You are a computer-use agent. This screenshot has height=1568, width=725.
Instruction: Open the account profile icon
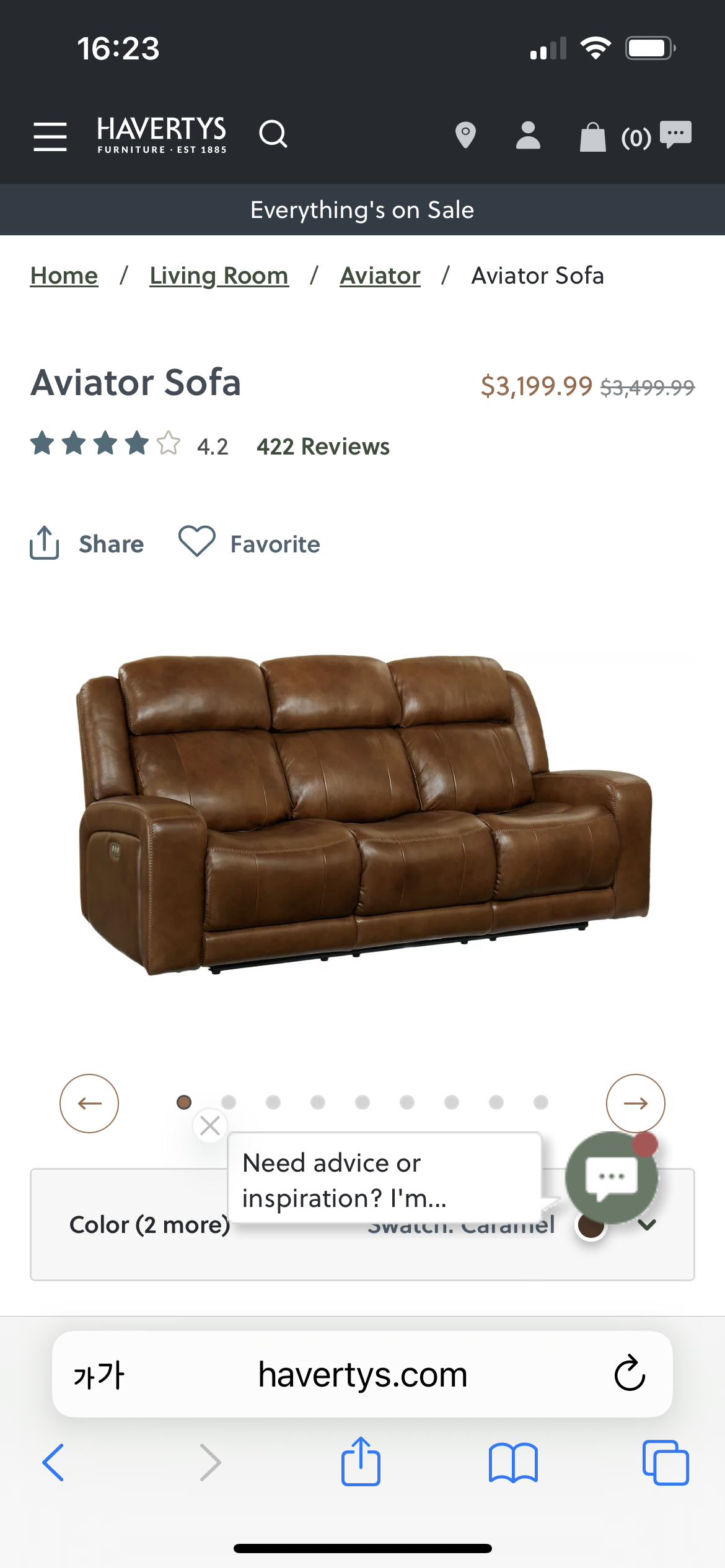click(x=528, y=135)
